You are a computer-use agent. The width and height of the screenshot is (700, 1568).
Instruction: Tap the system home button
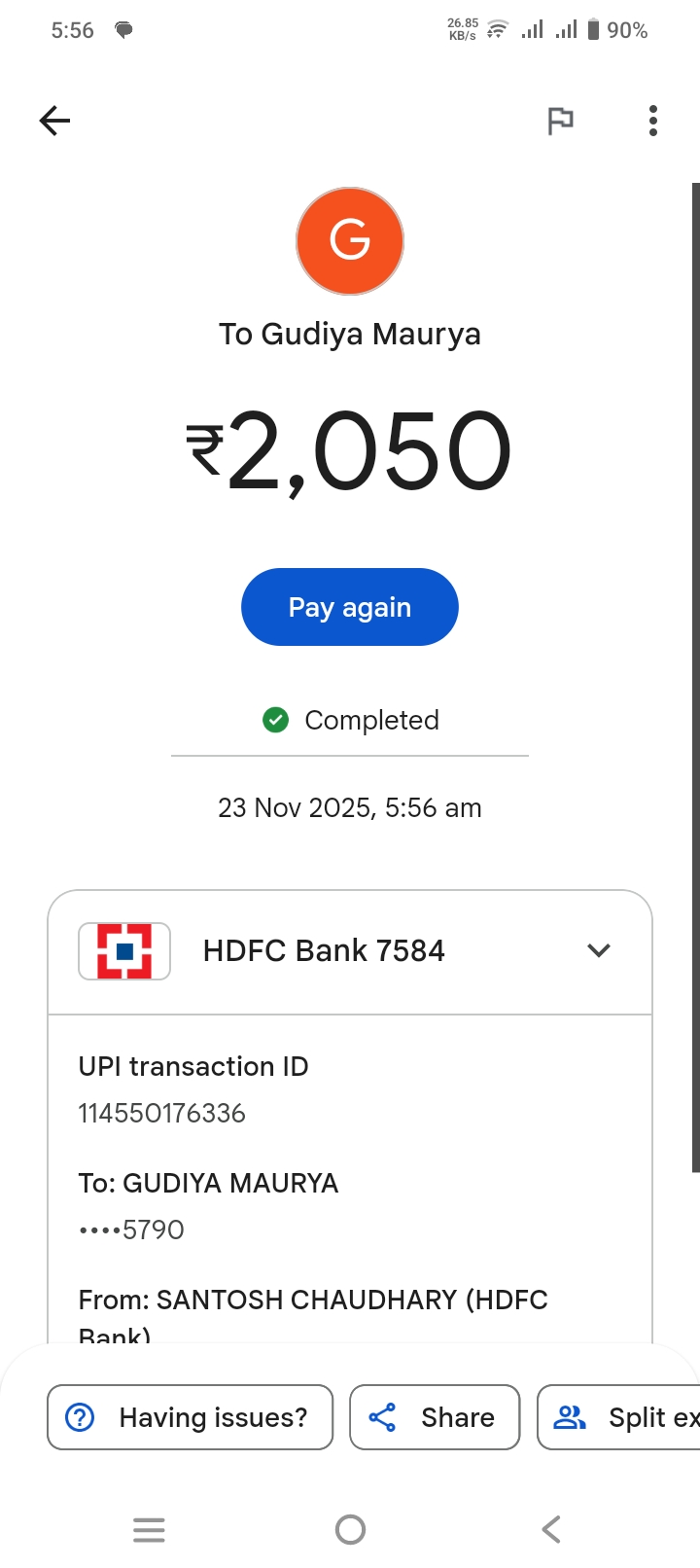[x=350, y=1530]
